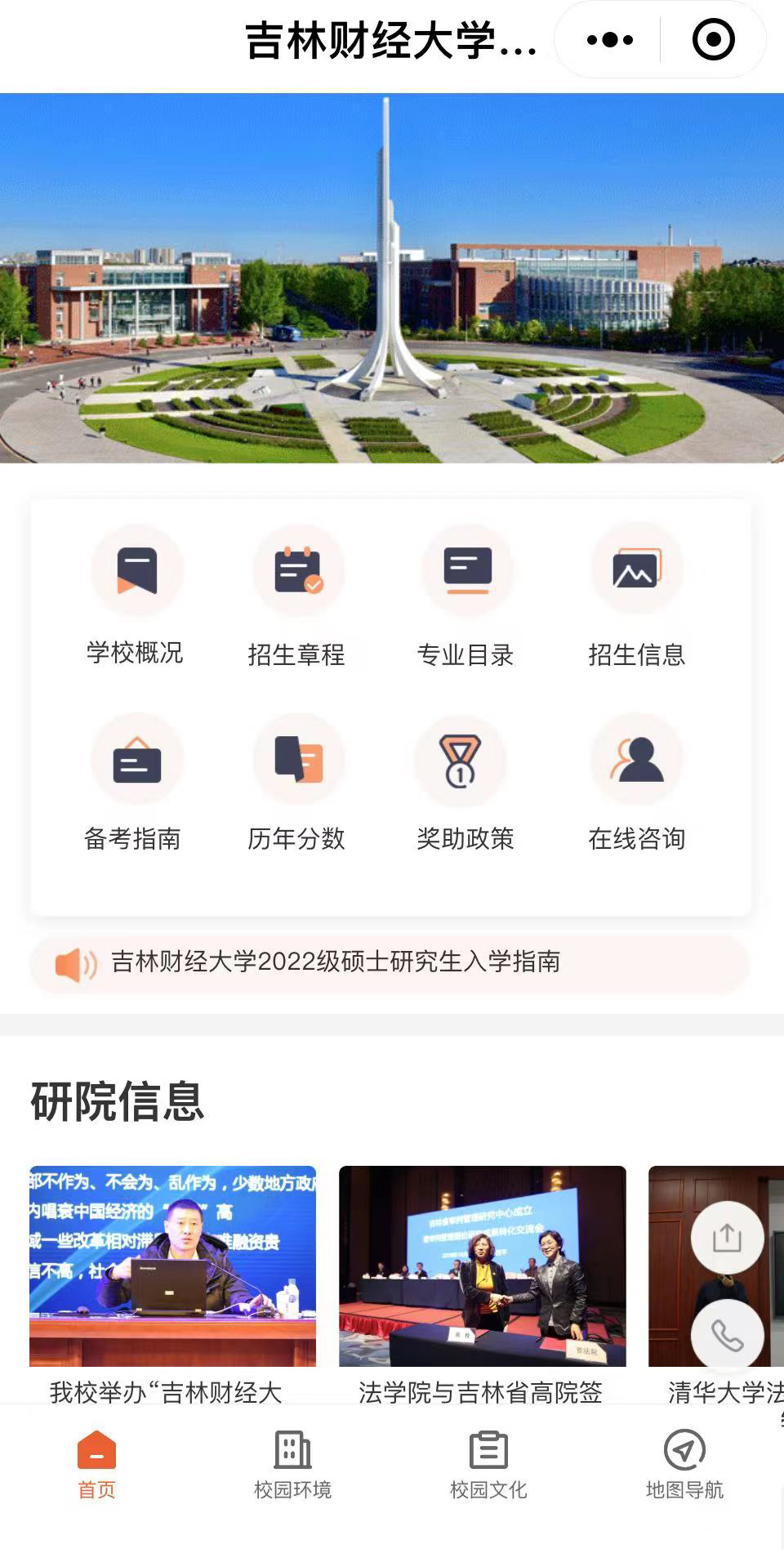Open the 2022级硕士研究生入学指南 announcement

(x=335, y=962)
